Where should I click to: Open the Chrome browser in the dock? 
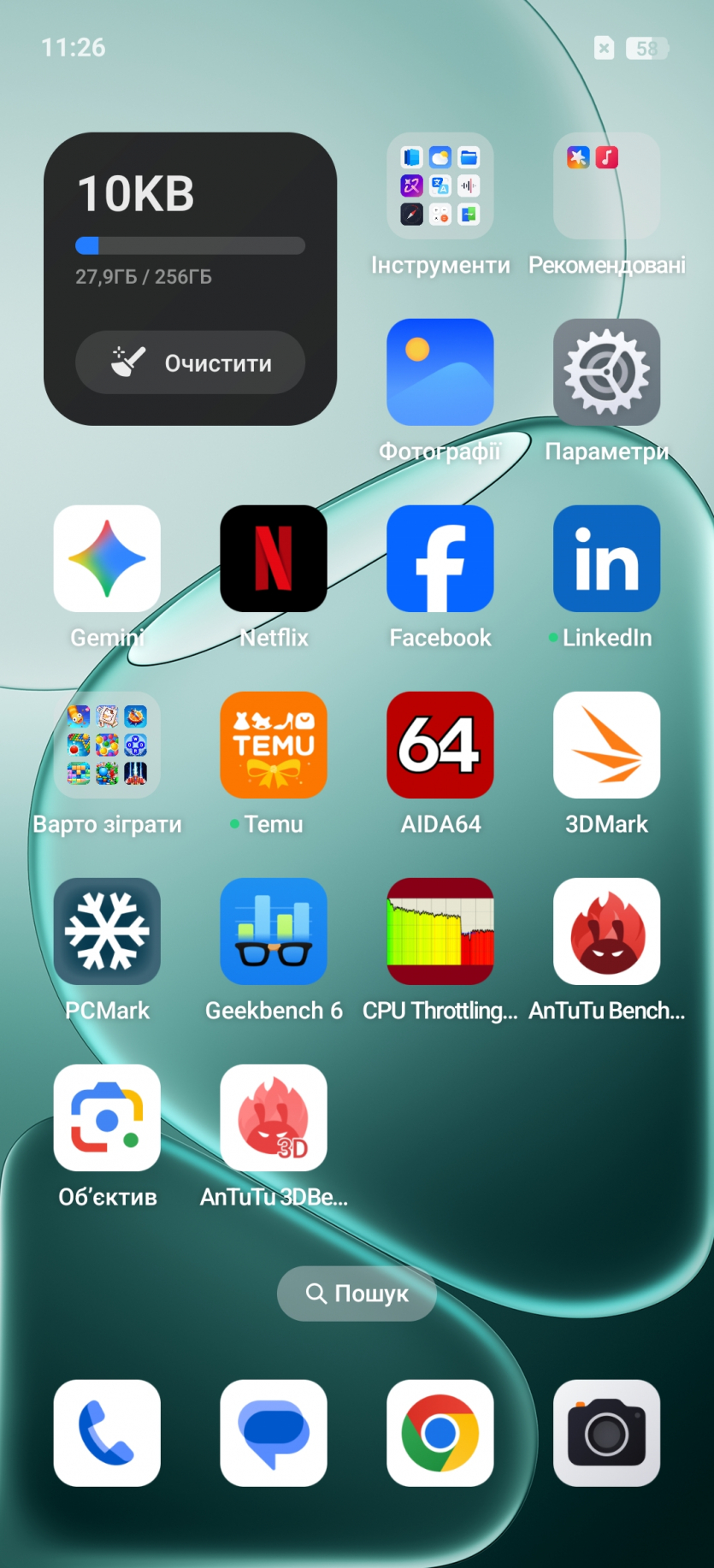[440, 1433]
